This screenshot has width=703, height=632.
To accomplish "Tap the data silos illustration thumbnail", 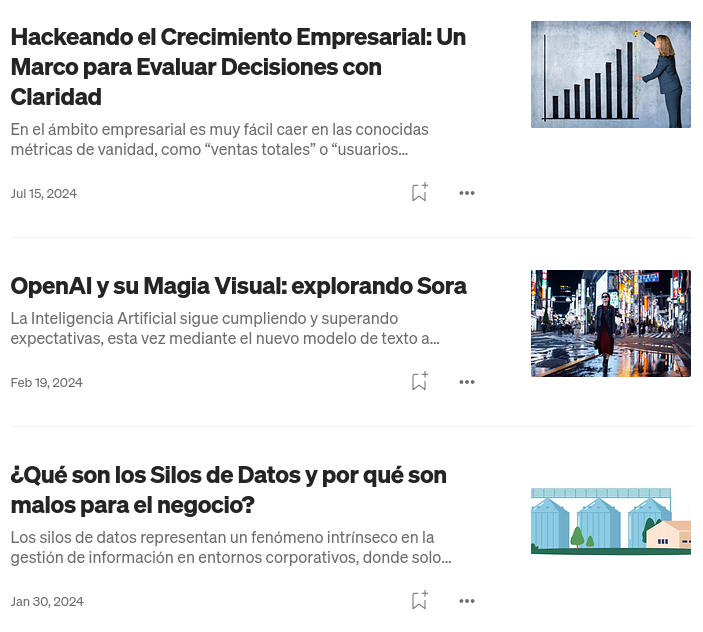I will pyautogui.click(x=610, y=521).
